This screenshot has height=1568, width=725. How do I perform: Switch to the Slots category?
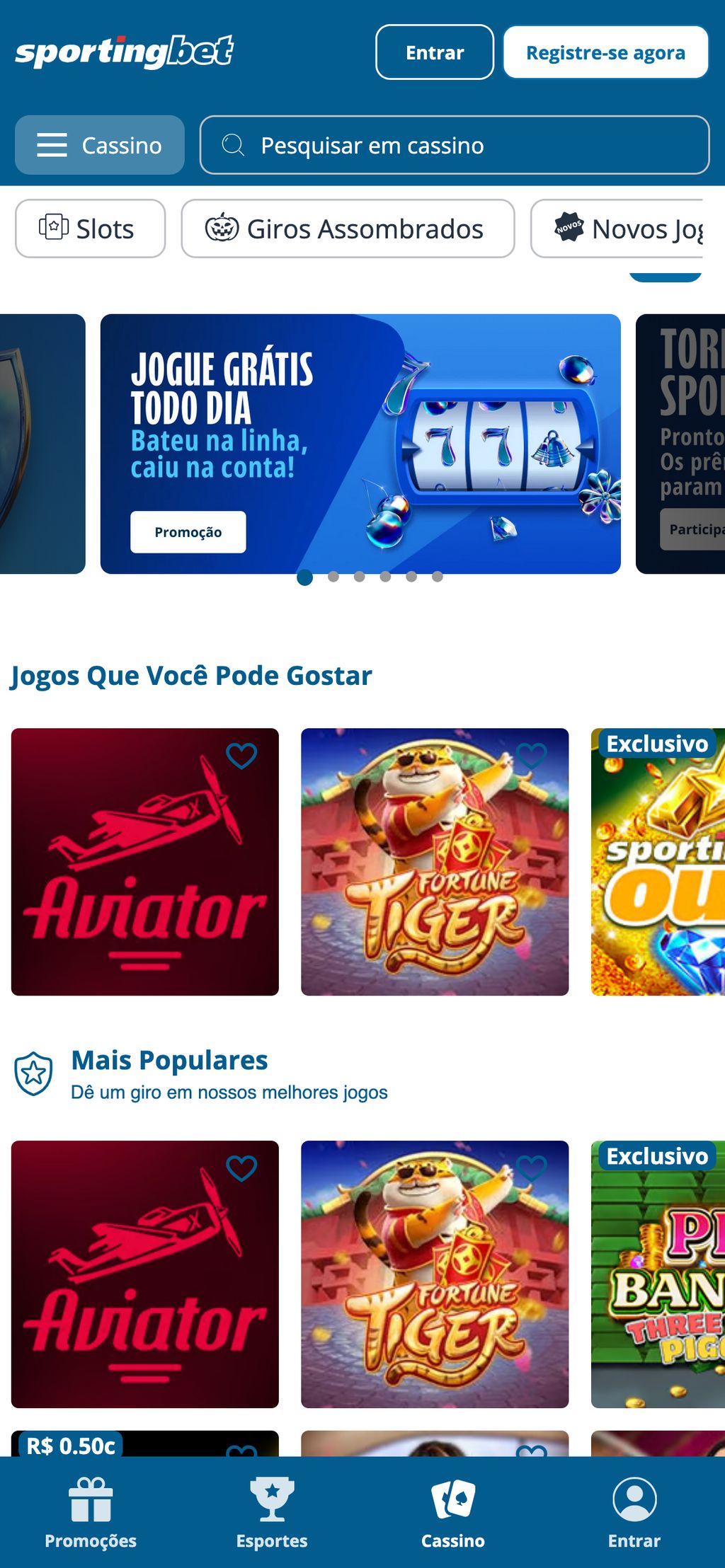[x=89, y=228]
